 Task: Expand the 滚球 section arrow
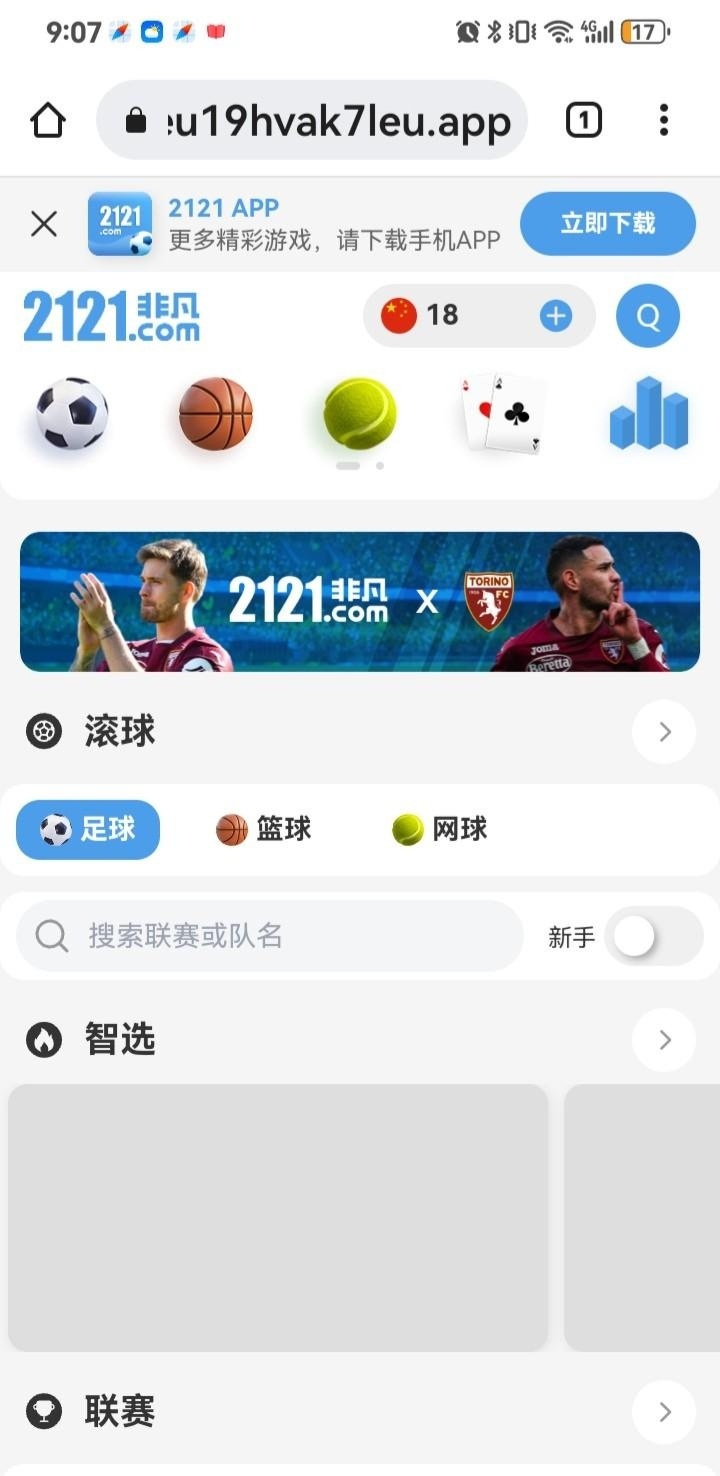coord(664,732)
